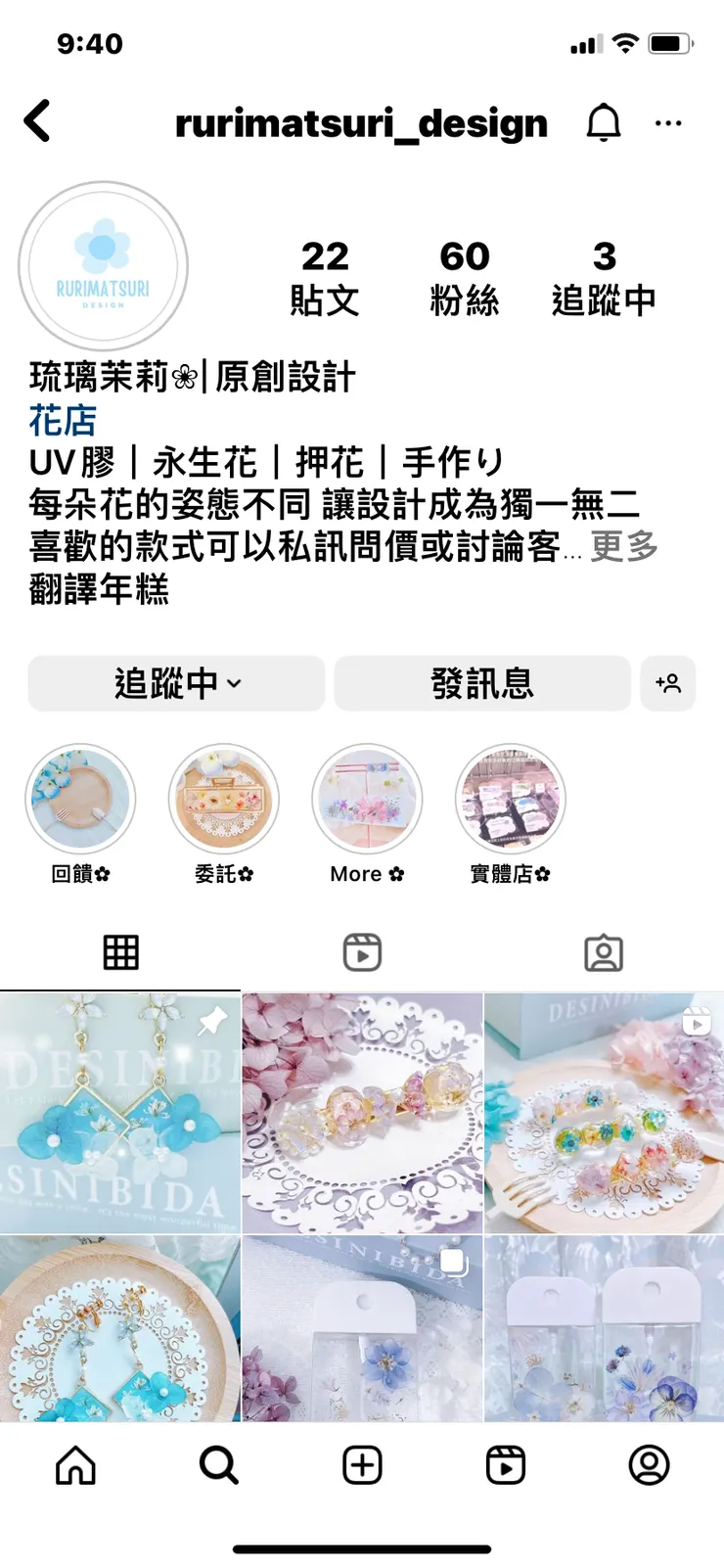Viewport: 724px width, 1568px height.
Task: Tap 更多 to expand the full bio
Action: coord(623,547)
